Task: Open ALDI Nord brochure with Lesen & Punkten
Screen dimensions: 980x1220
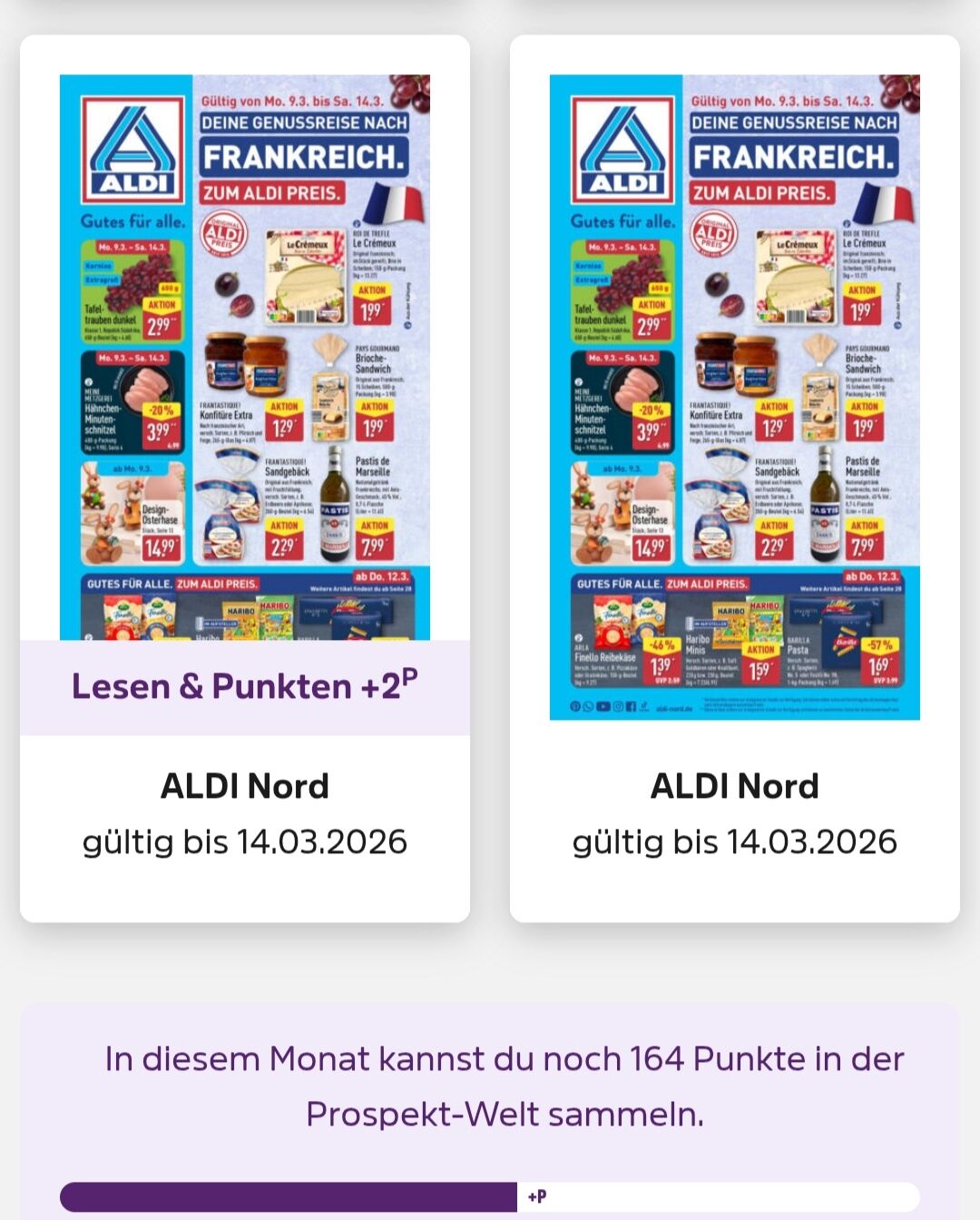Action: coord(244,381)
